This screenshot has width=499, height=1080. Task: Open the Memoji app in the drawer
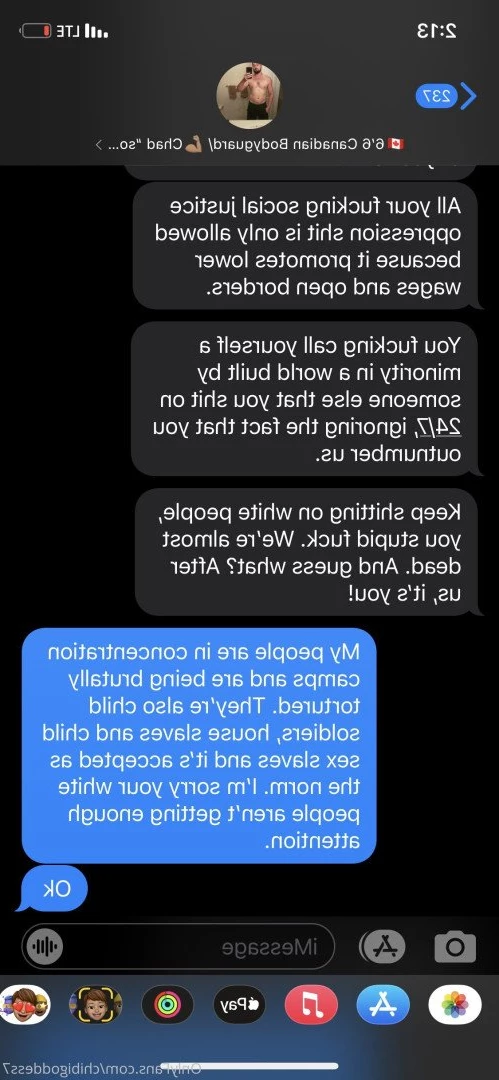tap(96, 1004)
